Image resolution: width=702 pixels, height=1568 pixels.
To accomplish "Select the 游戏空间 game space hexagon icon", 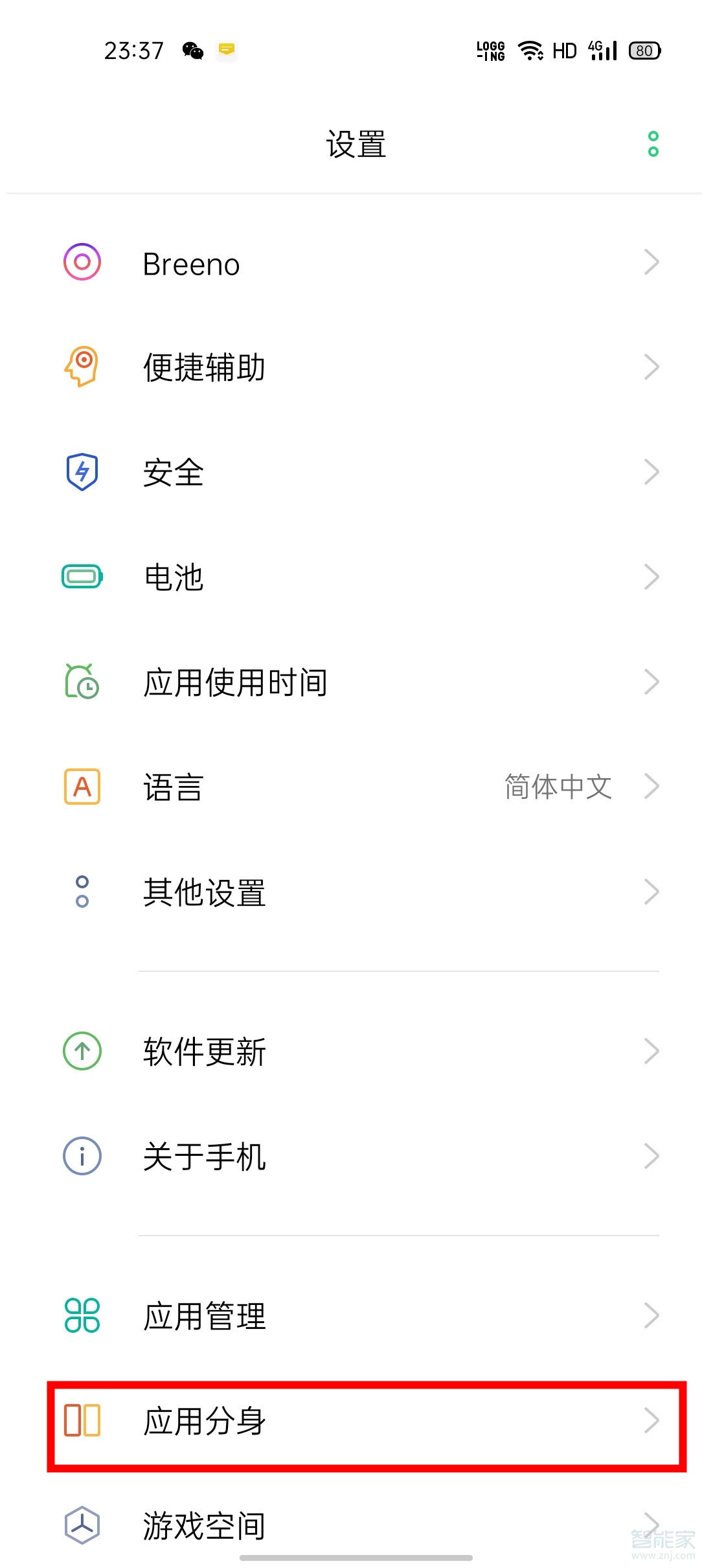I will [x=82, y=1524].
